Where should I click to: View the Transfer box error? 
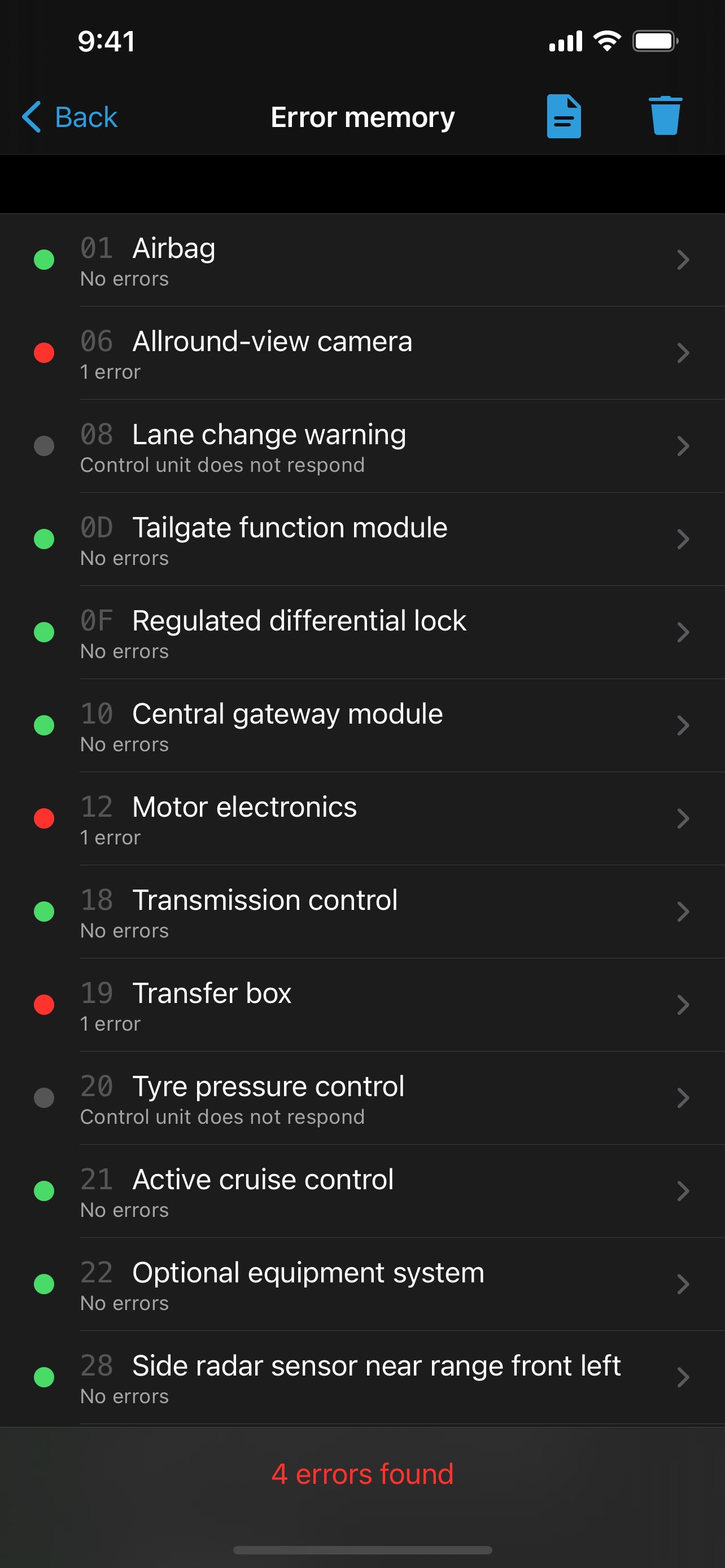pos(363,1005)
